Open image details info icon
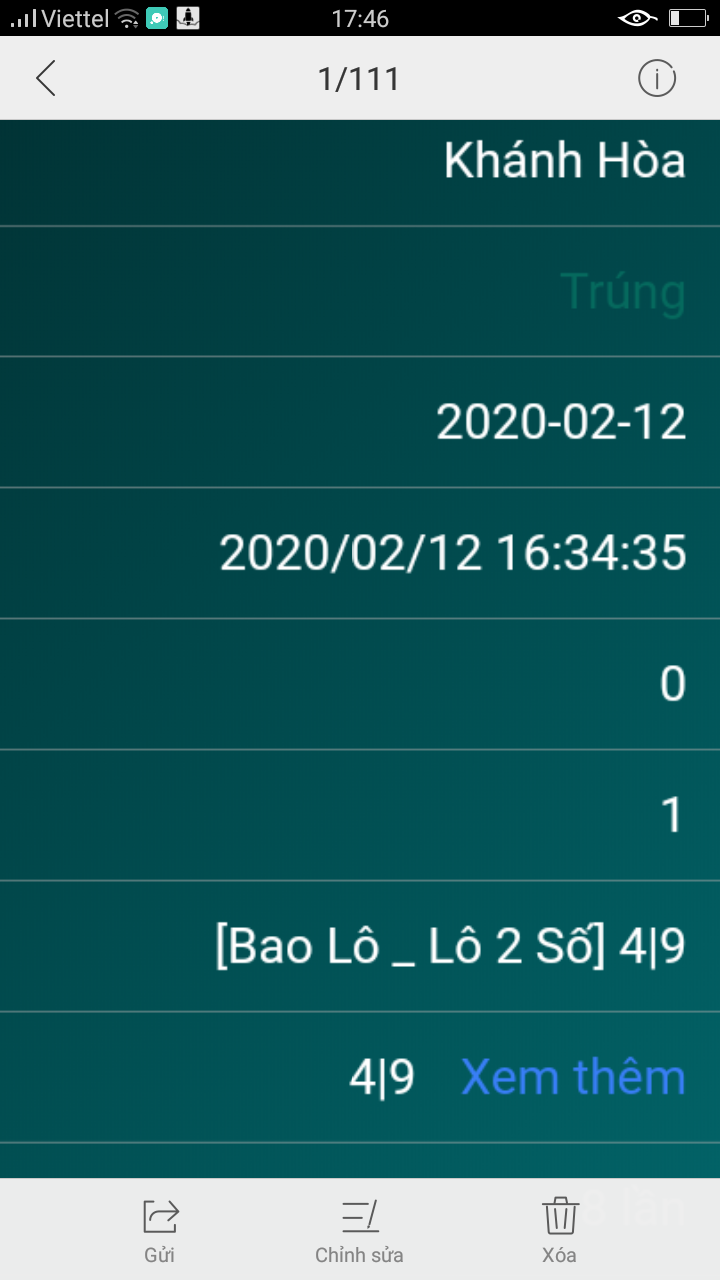The height and width of the screenshot is (1280, 720). tap(657, 78)
